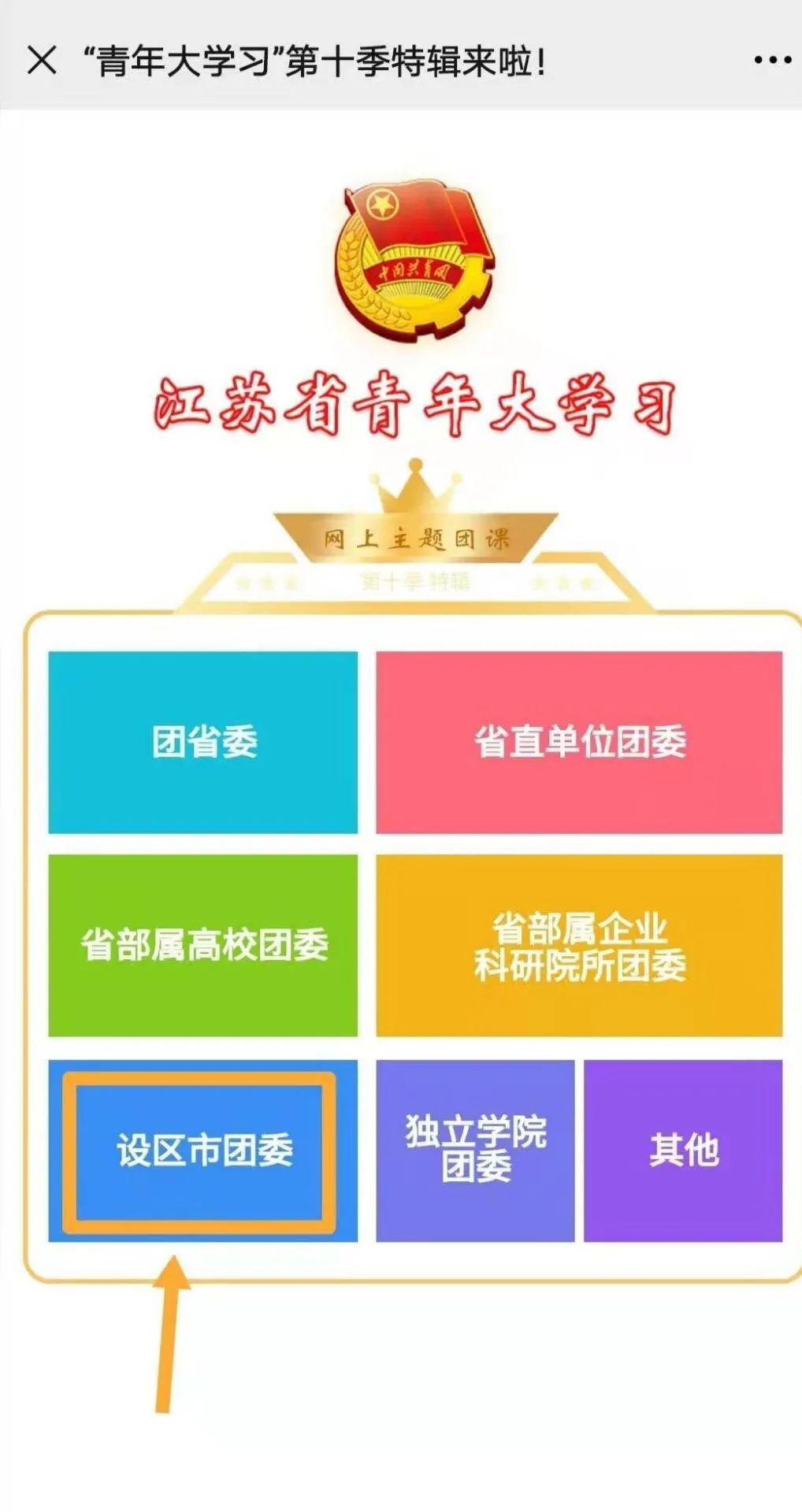Select the 其他 tile

coord(683,1150)
